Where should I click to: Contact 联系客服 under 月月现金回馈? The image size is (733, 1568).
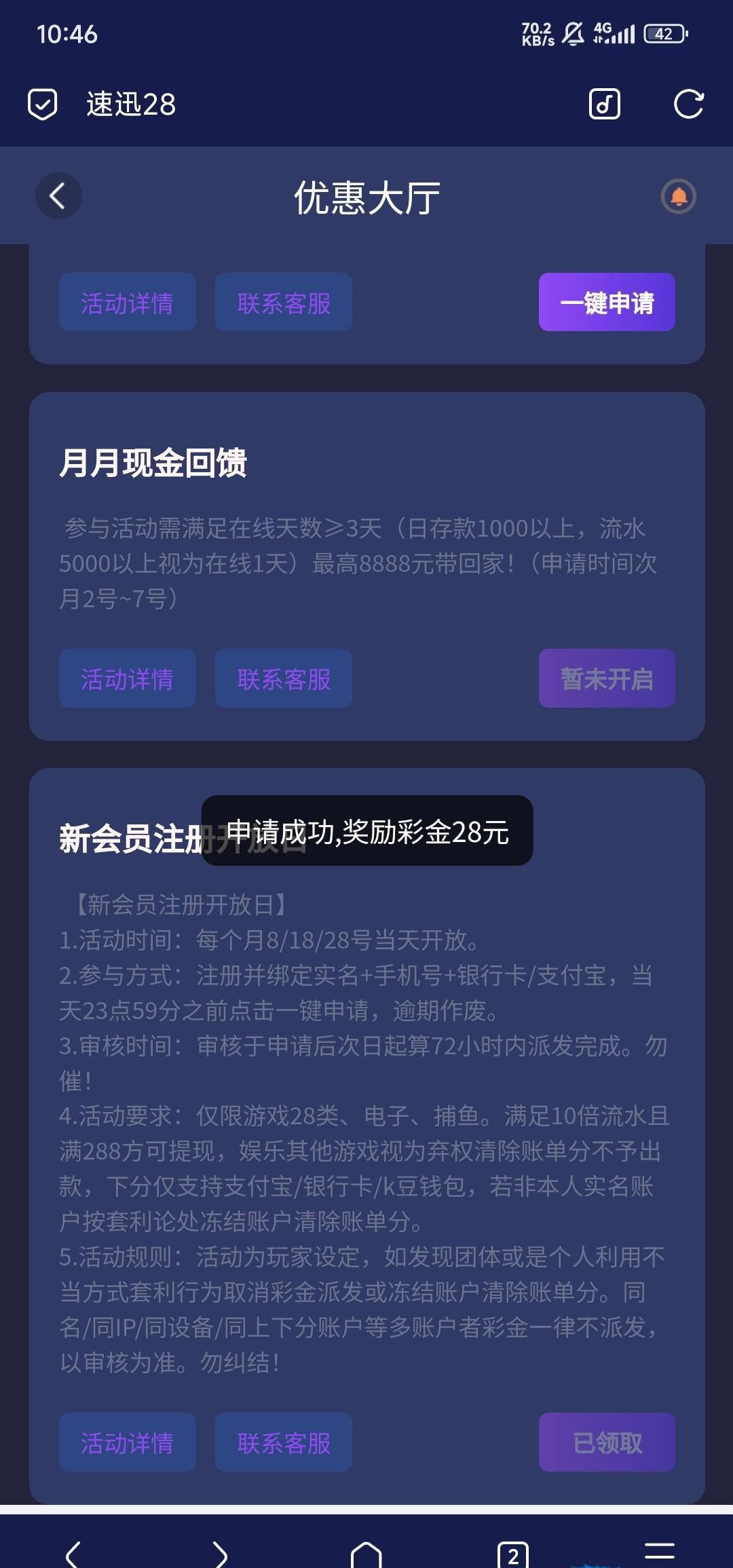click(284, 678)
